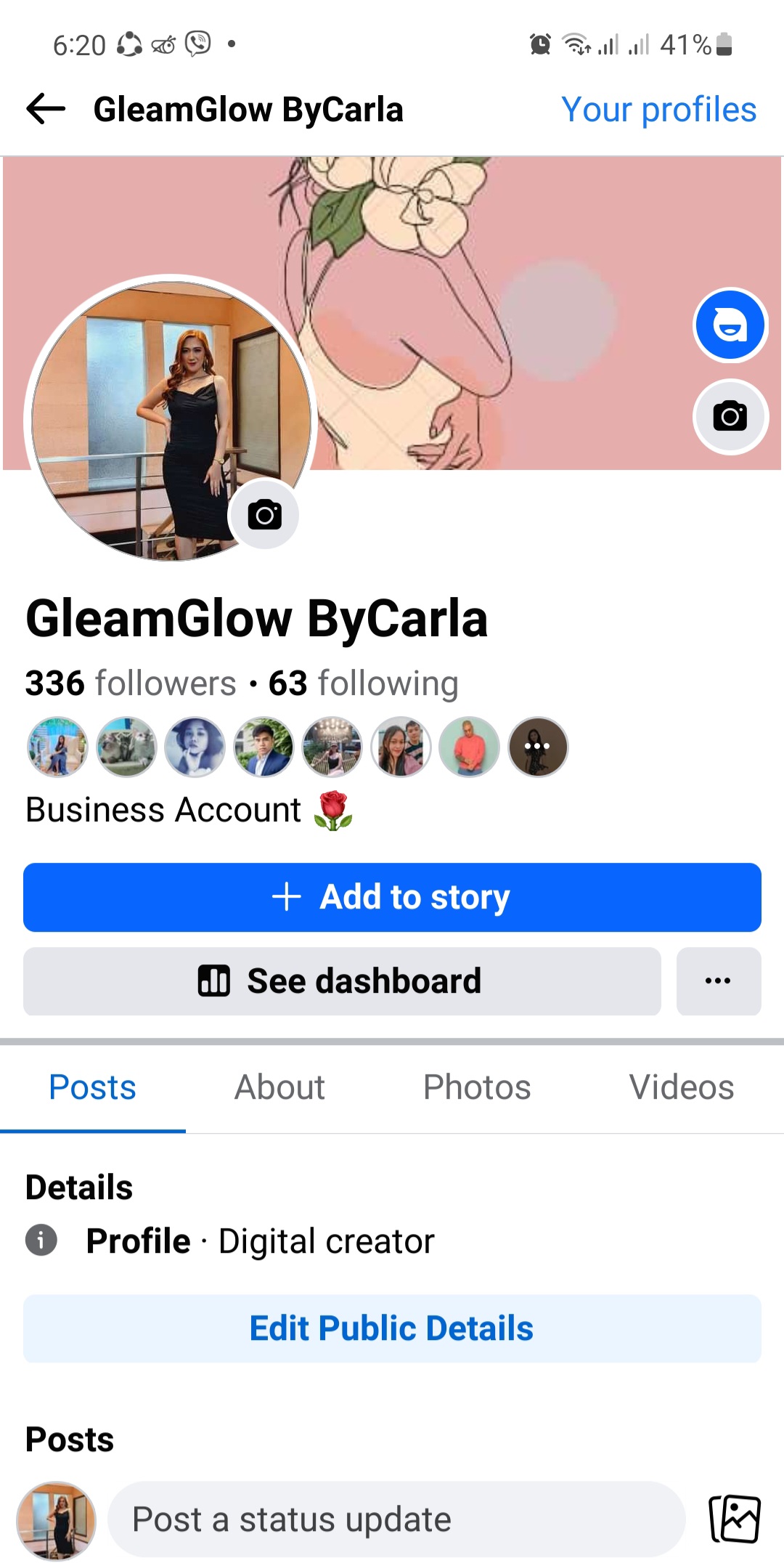Edit cover photo via its camera icon

730,416
